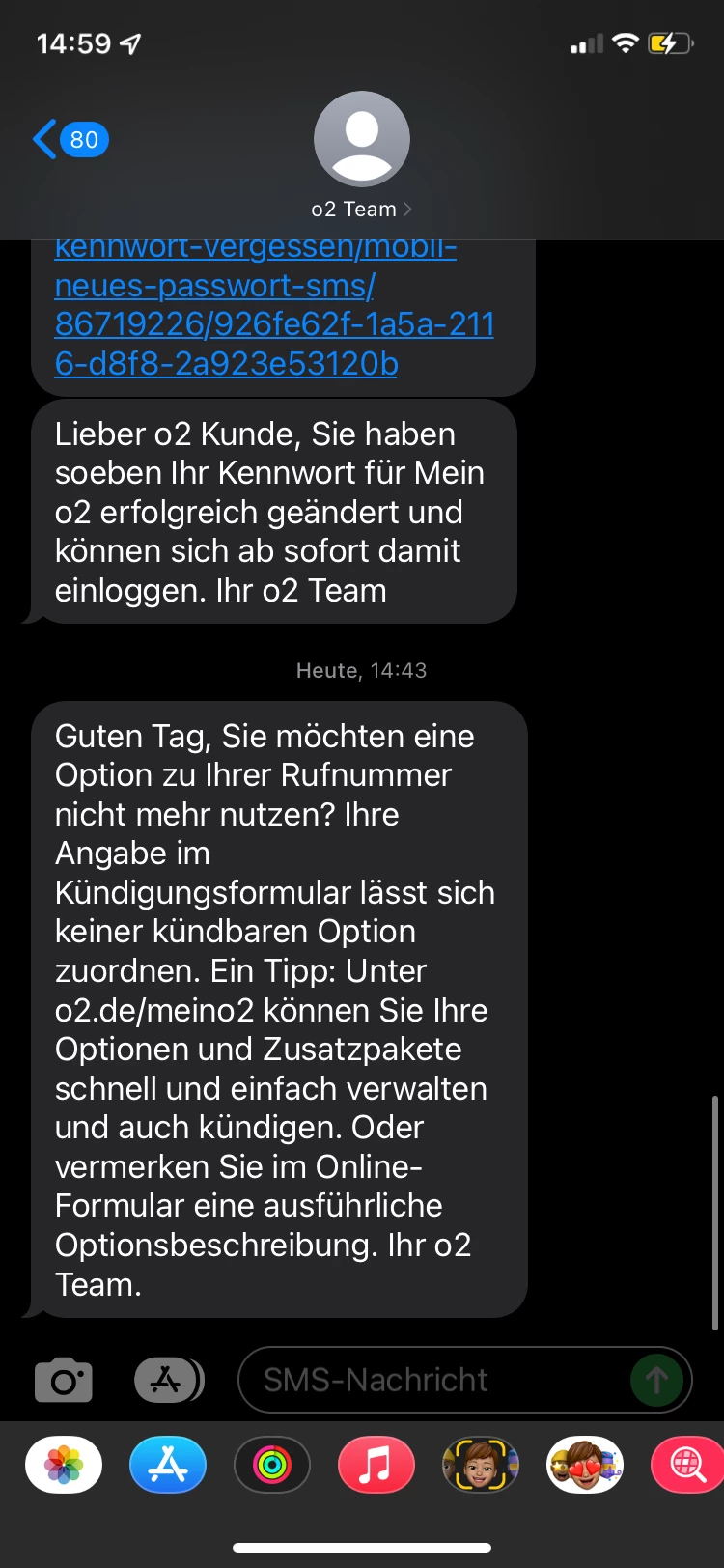Open Memoji stickers with heart eyes
This screenshot has height=1568, width=724.
click(x=585, y=1466)
